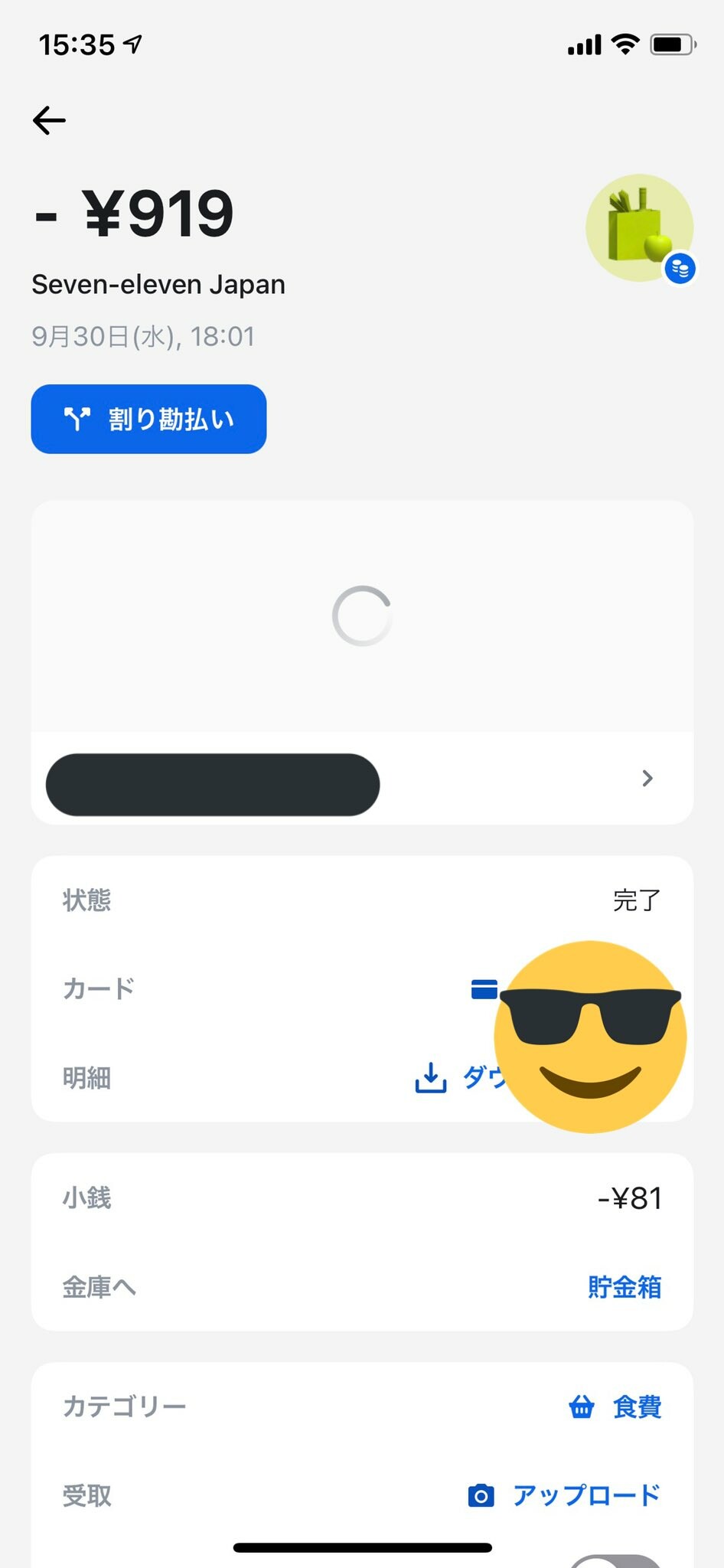Tap the redacted black card name bar
This screenshot has width=724, height=1568.
coord(213,784)
